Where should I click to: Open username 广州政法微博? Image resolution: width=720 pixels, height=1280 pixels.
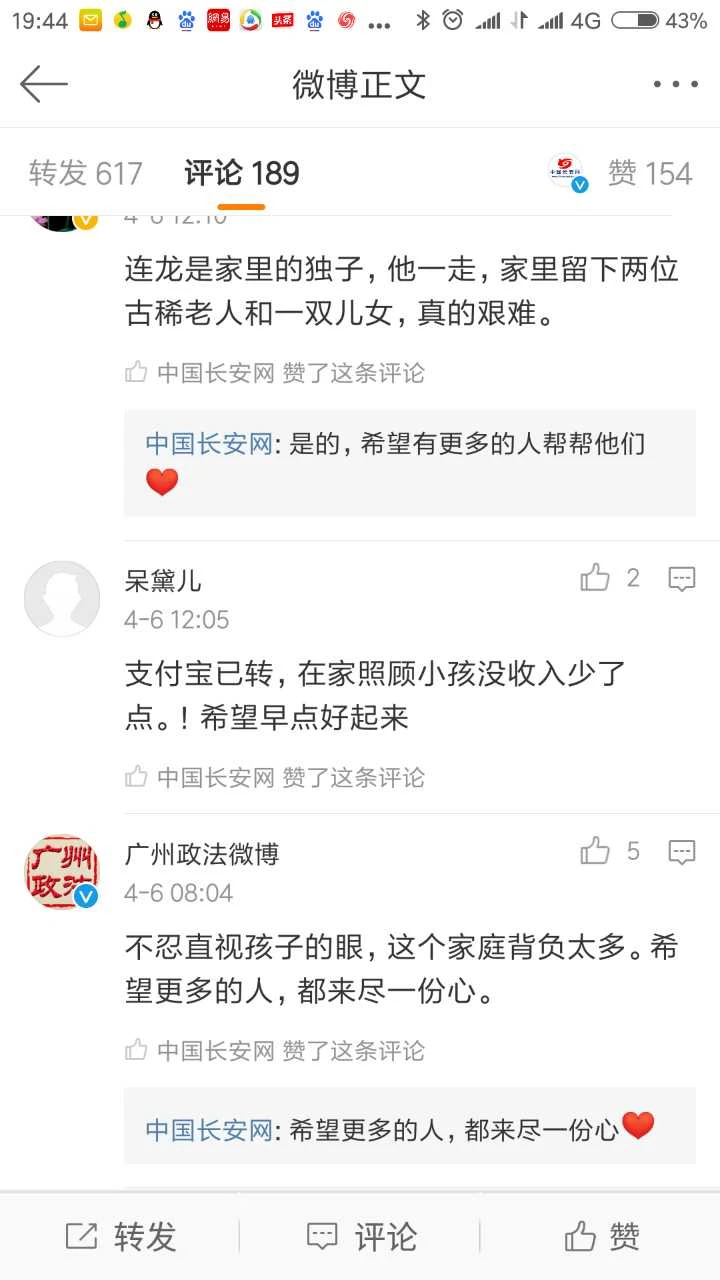202,854
